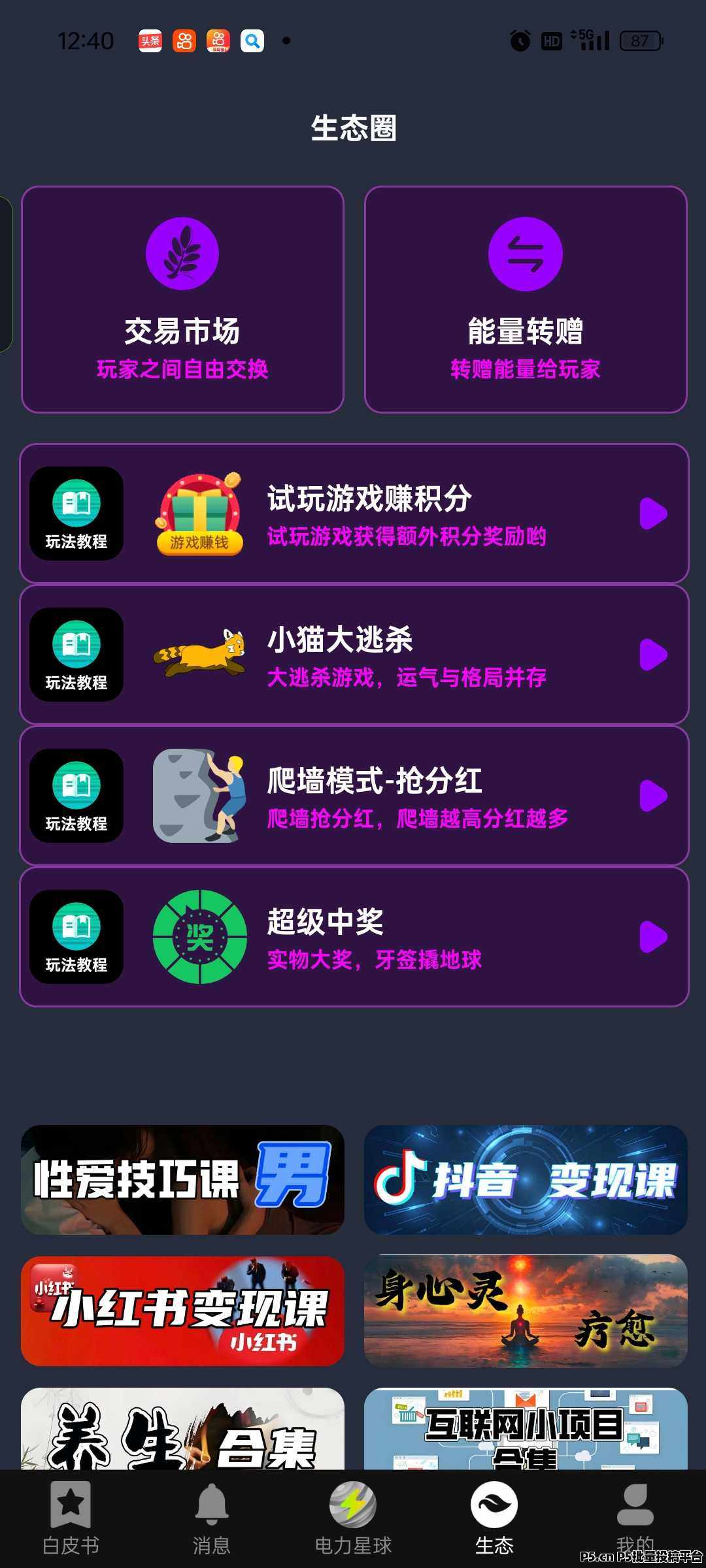Viewport: 706px width, 1568px height.
Task: Open the 性爱技巧课 banner
Action: pos(182,1180)
